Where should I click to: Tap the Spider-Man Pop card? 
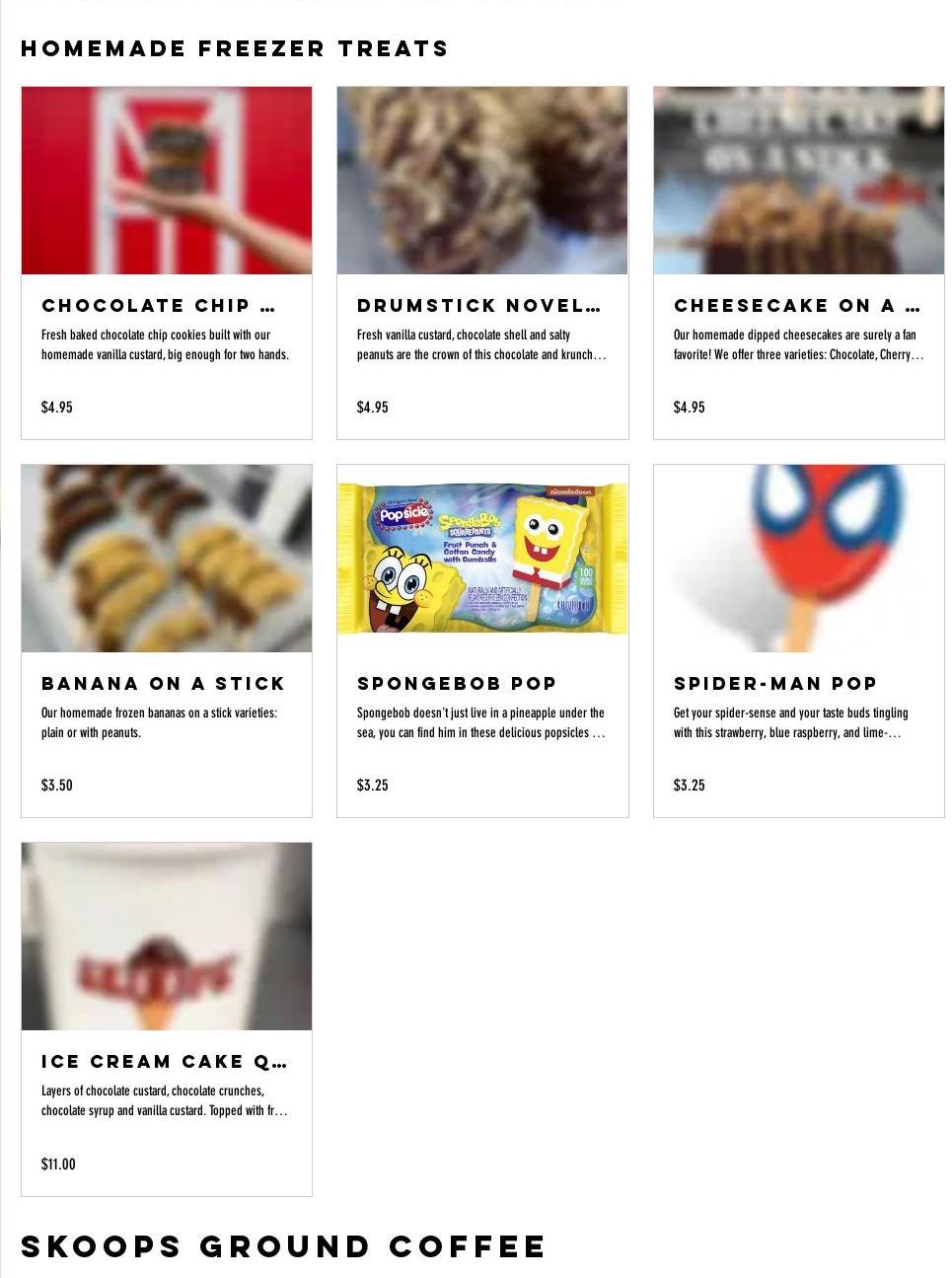(798, 640)
